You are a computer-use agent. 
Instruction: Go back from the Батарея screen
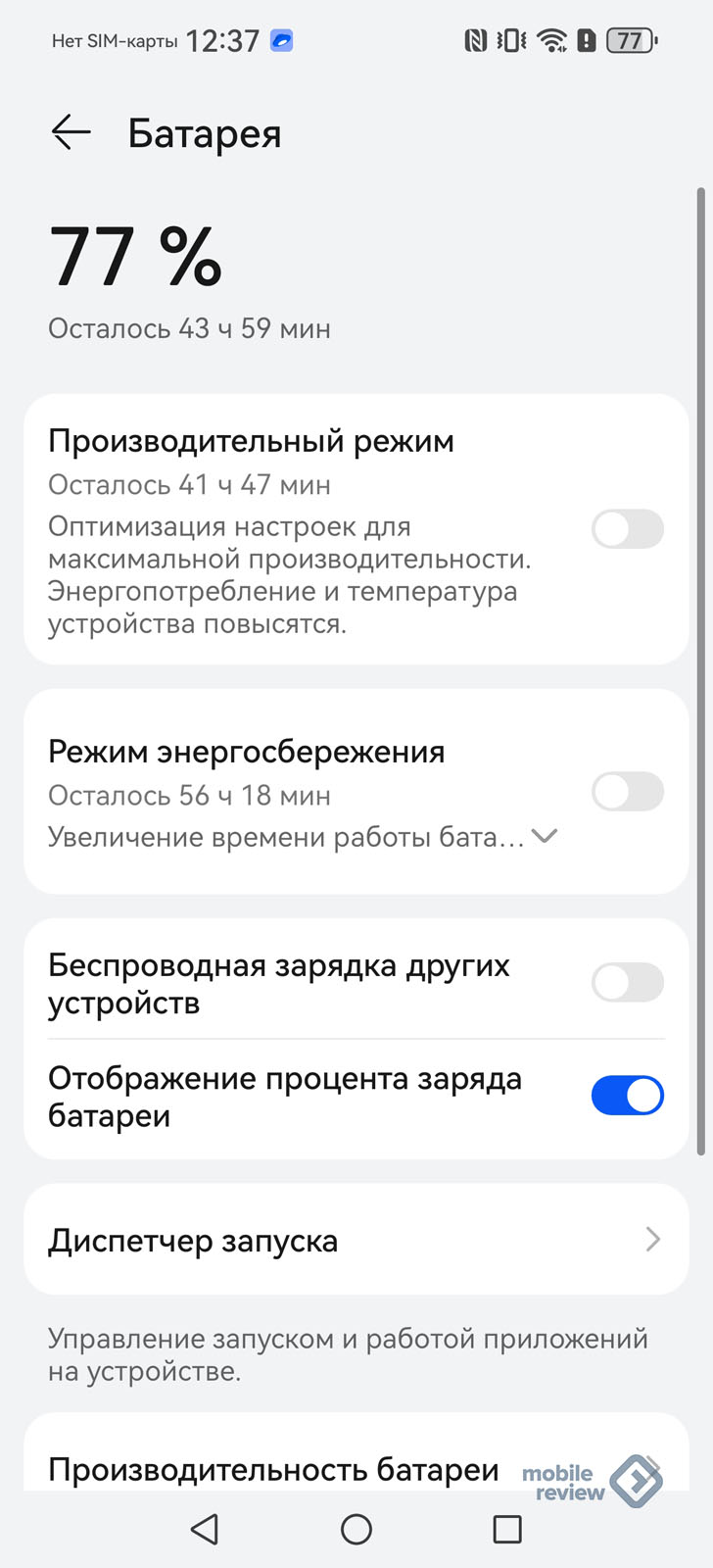(71, 132)
